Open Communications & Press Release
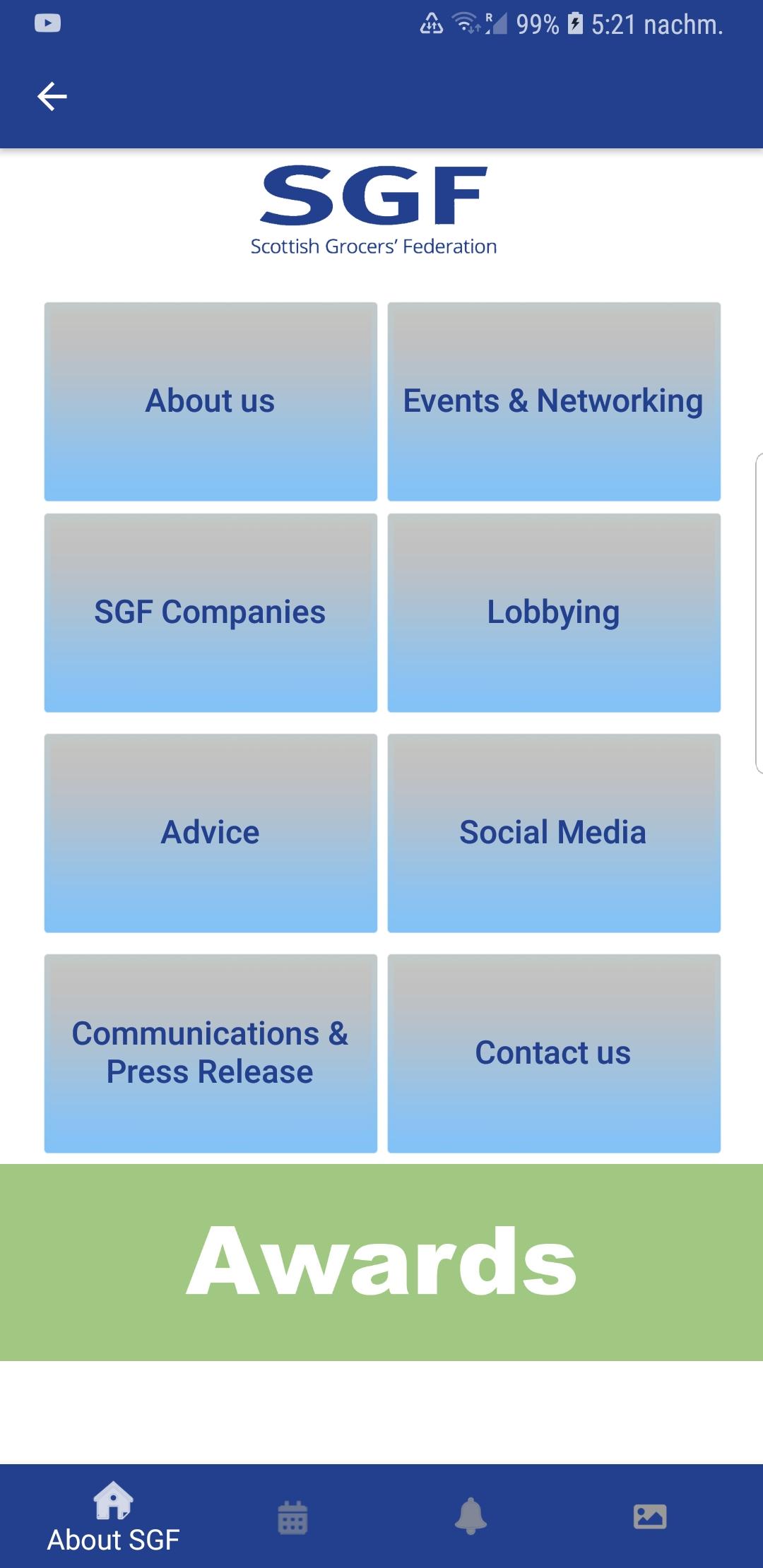The height and width of the screenshot is (1568, 763). (211, 1053)
